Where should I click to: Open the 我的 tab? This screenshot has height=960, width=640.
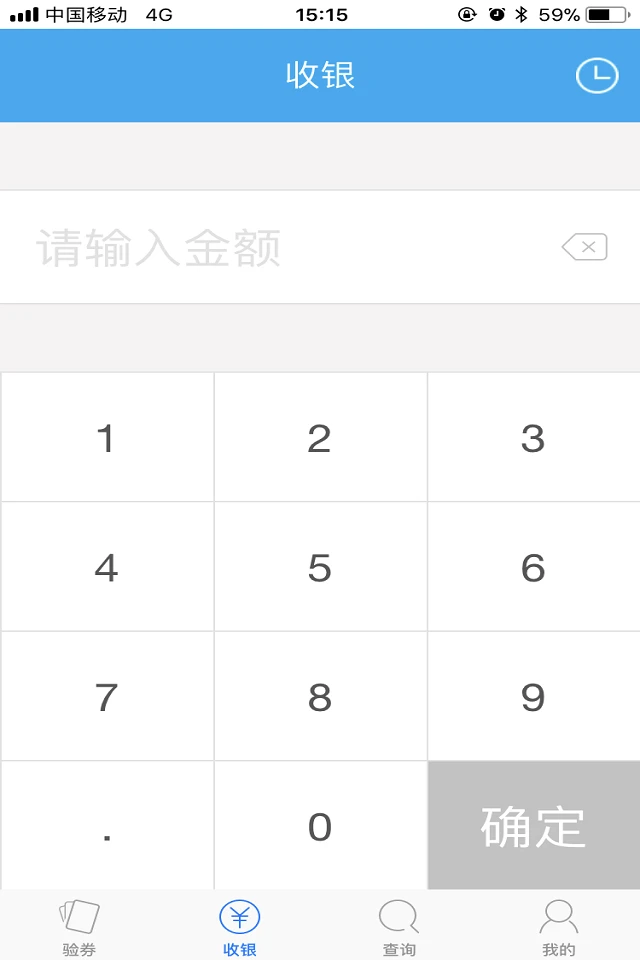[x=559, y=927]
